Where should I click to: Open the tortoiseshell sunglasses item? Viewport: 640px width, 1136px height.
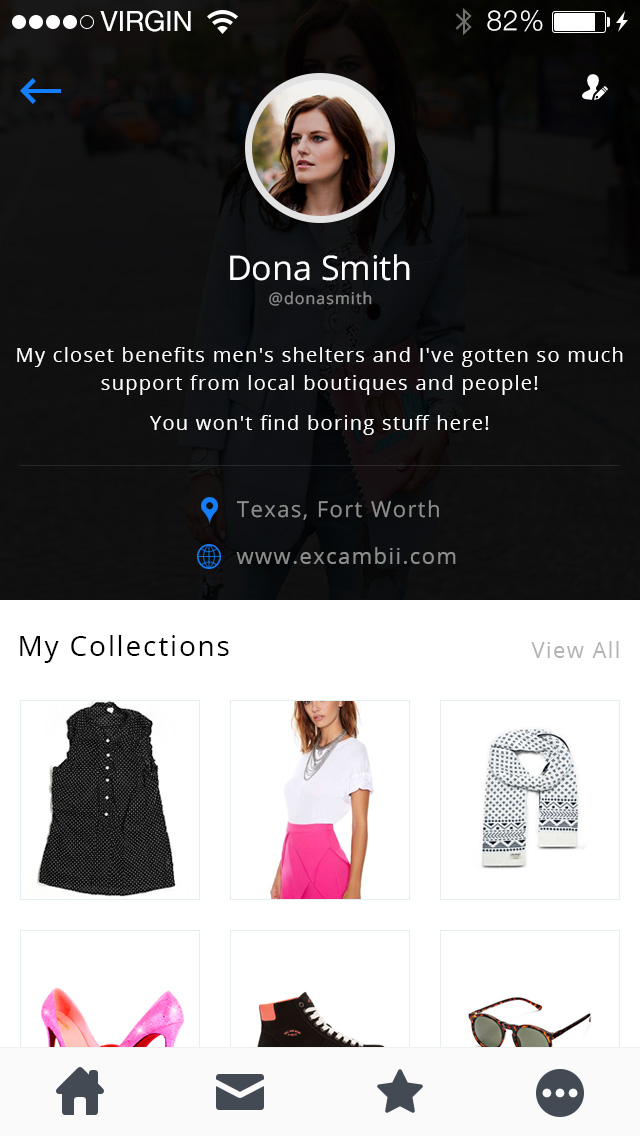(x=530, y=1010)
